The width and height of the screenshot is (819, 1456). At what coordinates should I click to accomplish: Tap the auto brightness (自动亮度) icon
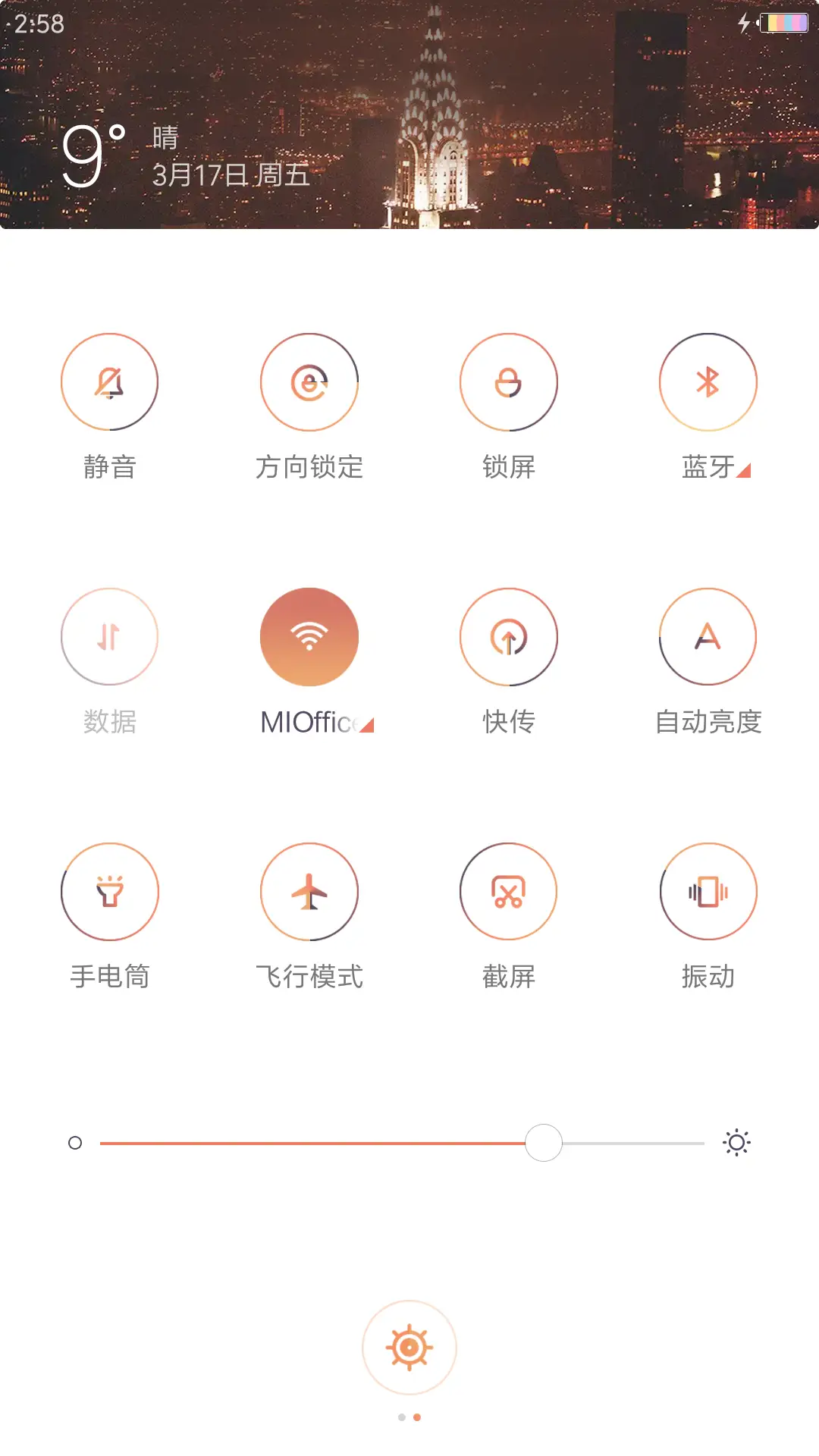click(708, 637)
